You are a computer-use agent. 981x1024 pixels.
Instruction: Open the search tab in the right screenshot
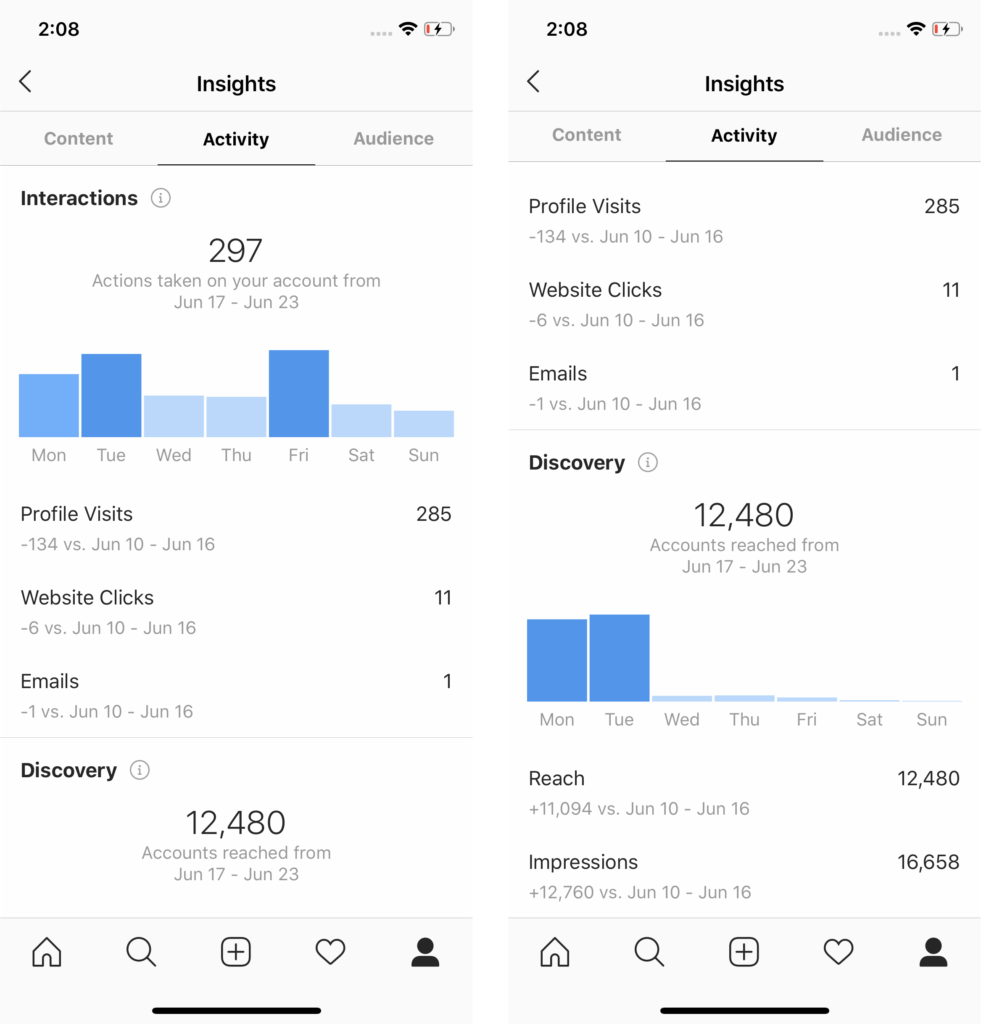point(649,952)
